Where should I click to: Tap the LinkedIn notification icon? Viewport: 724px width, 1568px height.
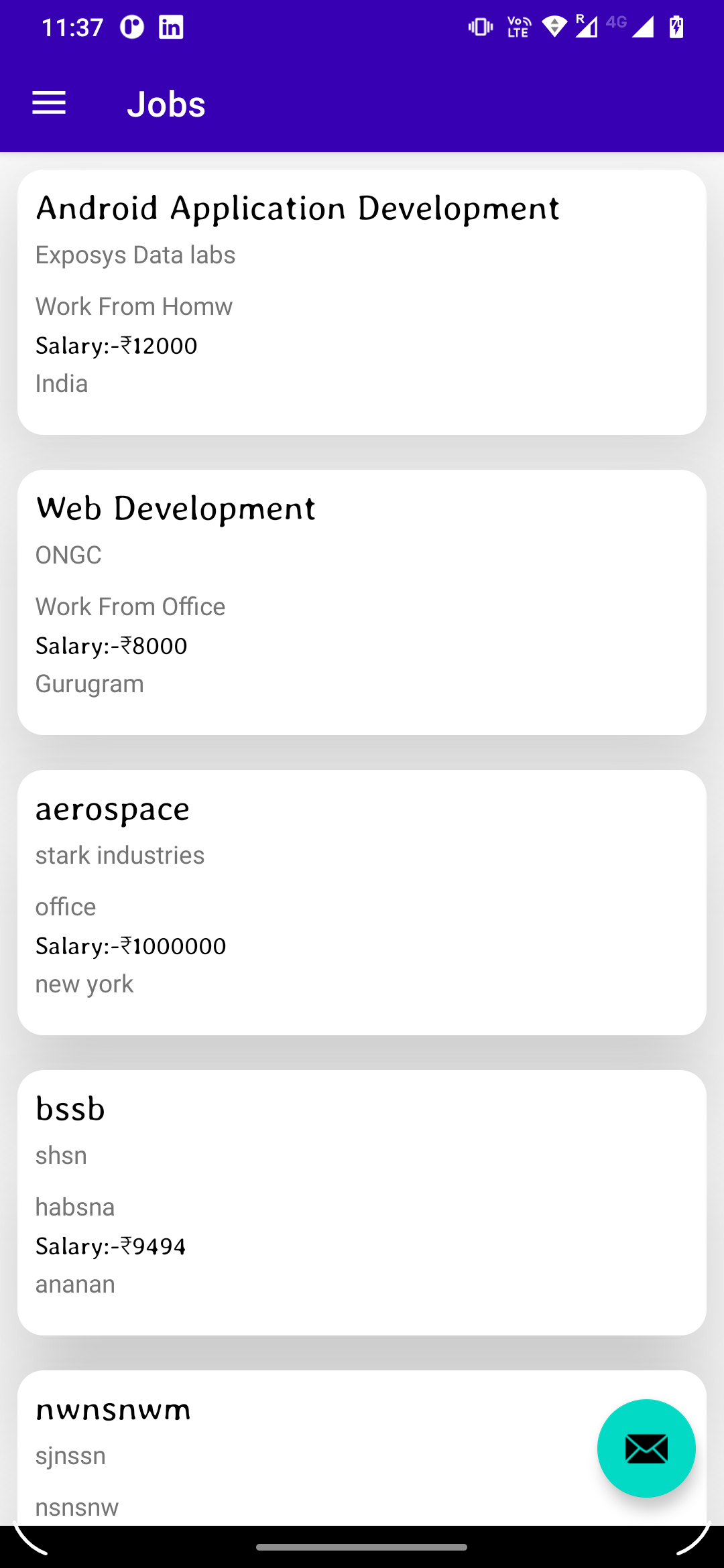pyautogui.click(x=170, y=27)
